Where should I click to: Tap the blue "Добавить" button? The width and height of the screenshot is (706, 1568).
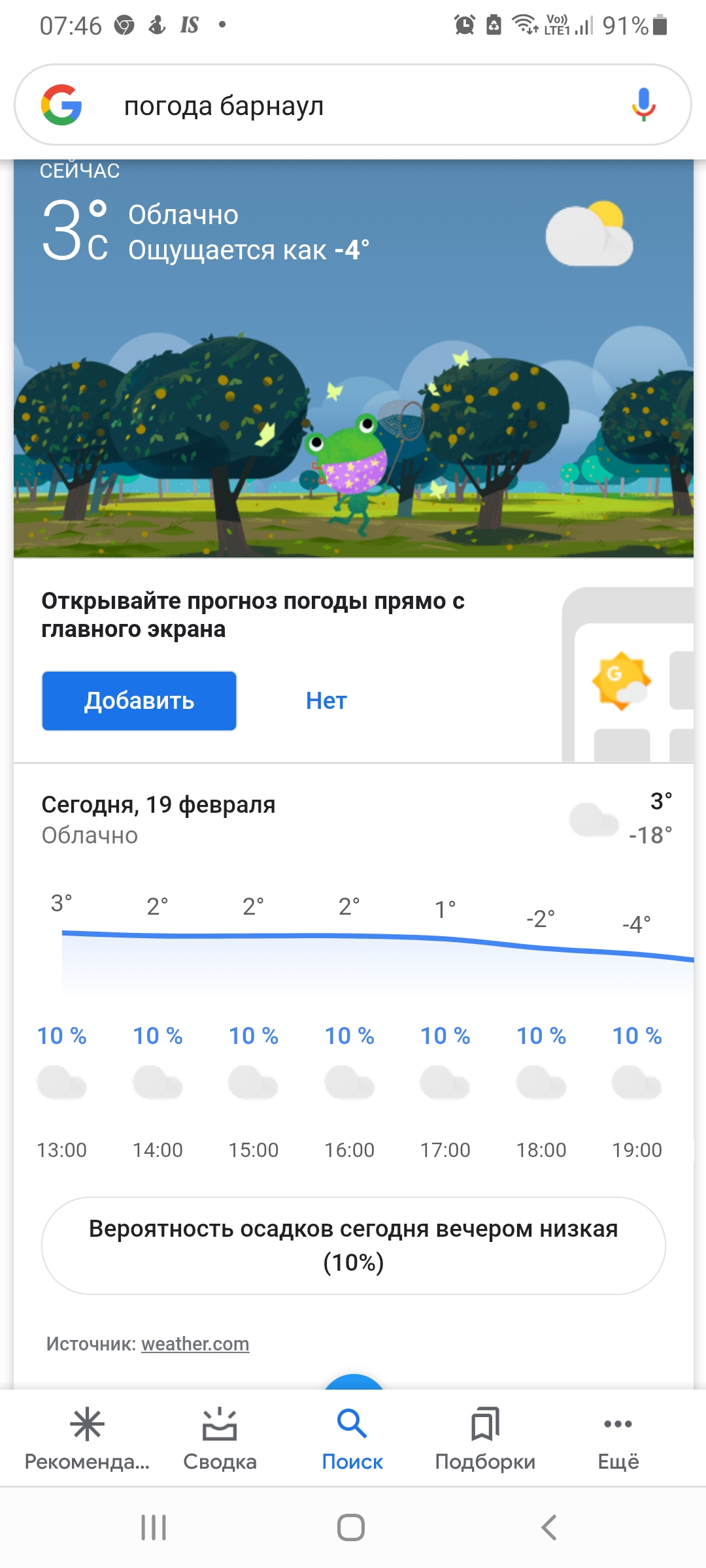coord(139,700)
